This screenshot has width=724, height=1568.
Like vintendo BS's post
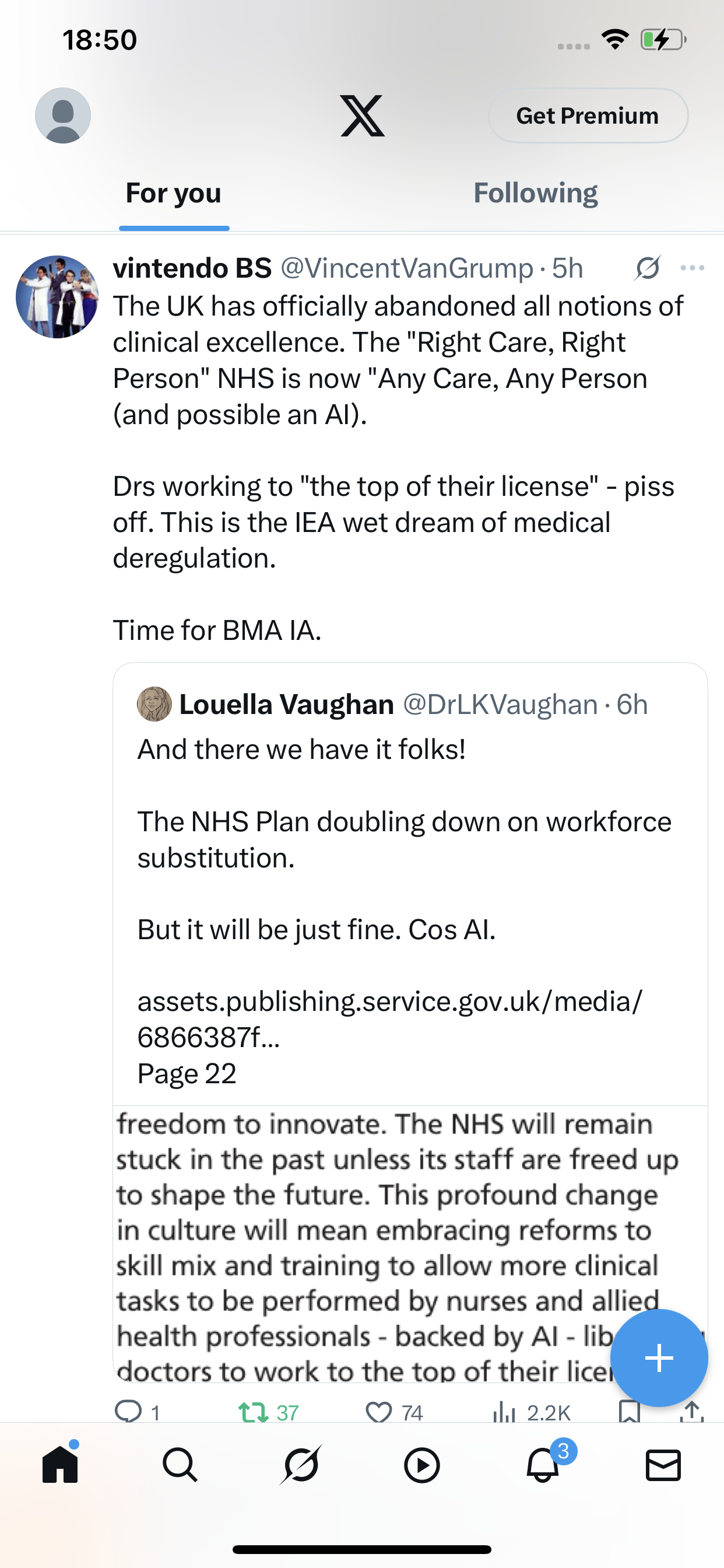pos(393,1412)
